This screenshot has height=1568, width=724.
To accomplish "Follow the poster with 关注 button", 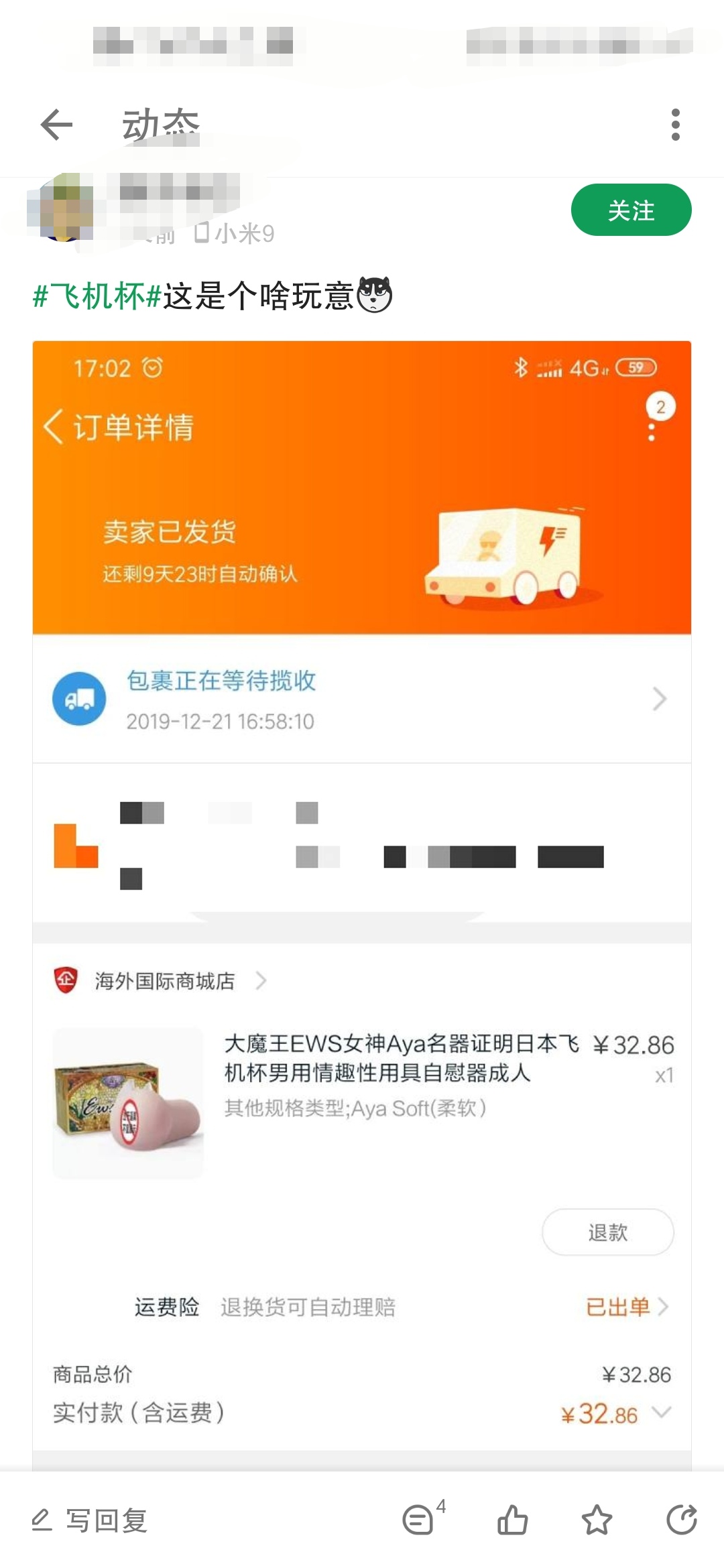I will pos(631,210).
